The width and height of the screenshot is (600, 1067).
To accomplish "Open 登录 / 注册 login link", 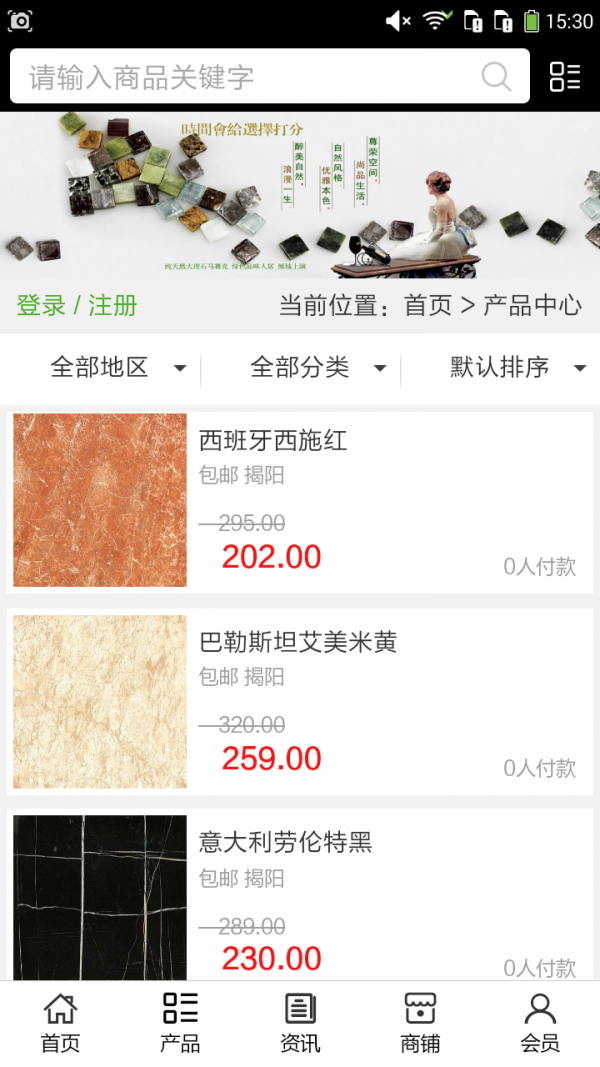I will pyautogui.click(x=77, y=305).
